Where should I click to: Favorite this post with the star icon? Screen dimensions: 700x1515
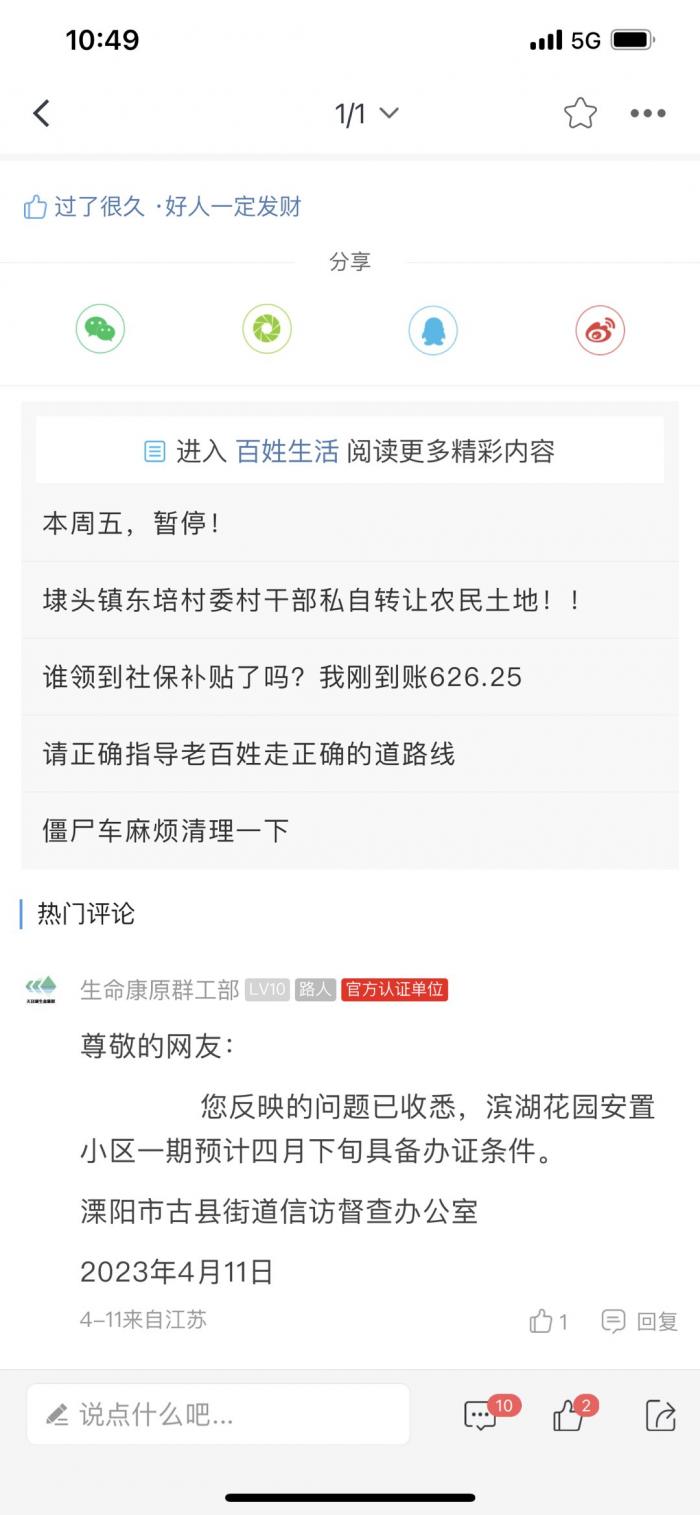click(x=580, y=114)
